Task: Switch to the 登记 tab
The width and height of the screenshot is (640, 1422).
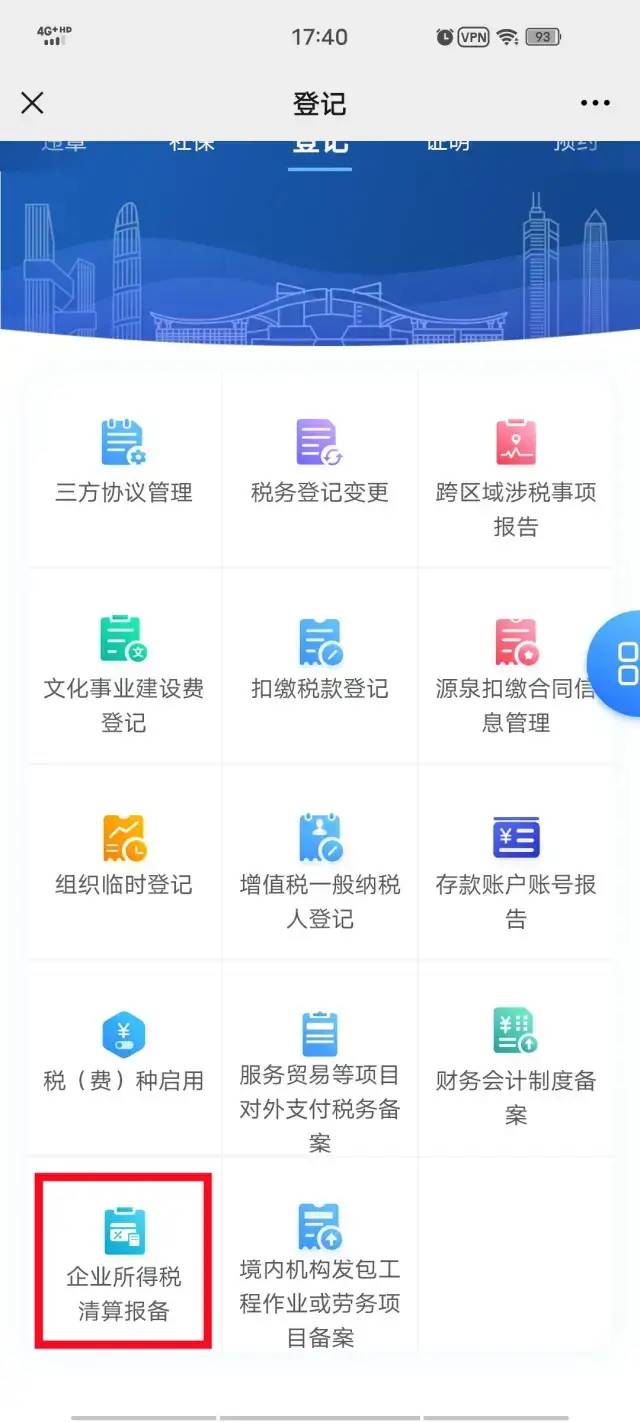Action: point(320,143)
